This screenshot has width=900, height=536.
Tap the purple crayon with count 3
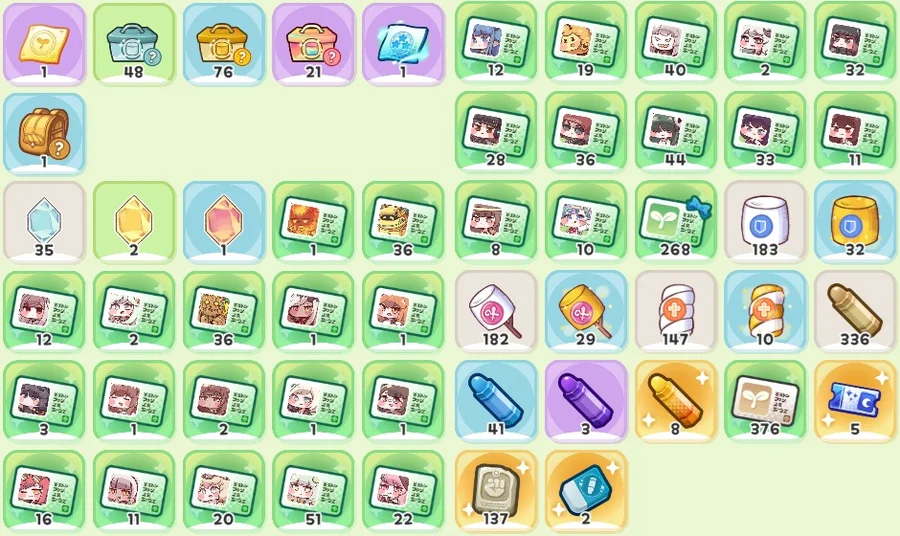coord(585,401)
